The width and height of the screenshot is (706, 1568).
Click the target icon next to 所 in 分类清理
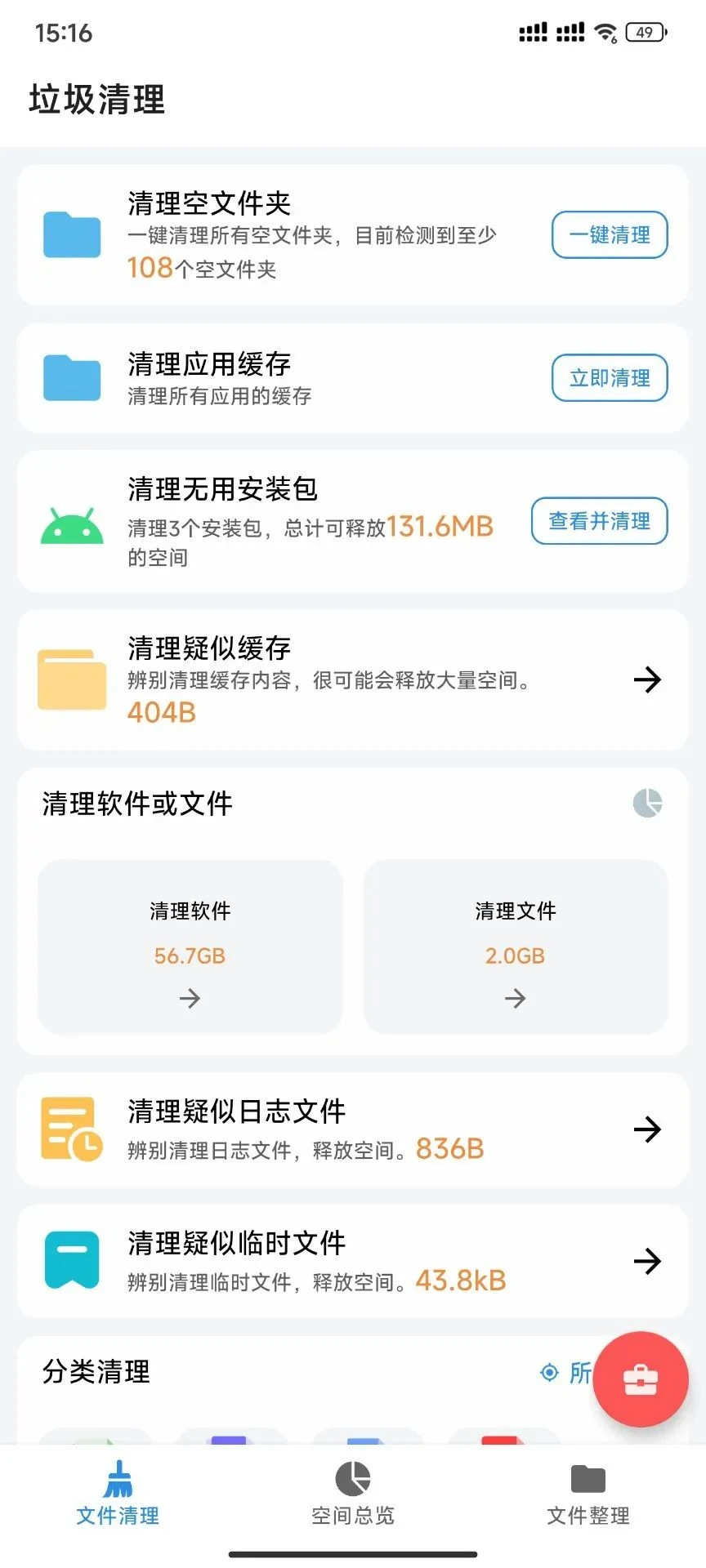coord(550,1374)
